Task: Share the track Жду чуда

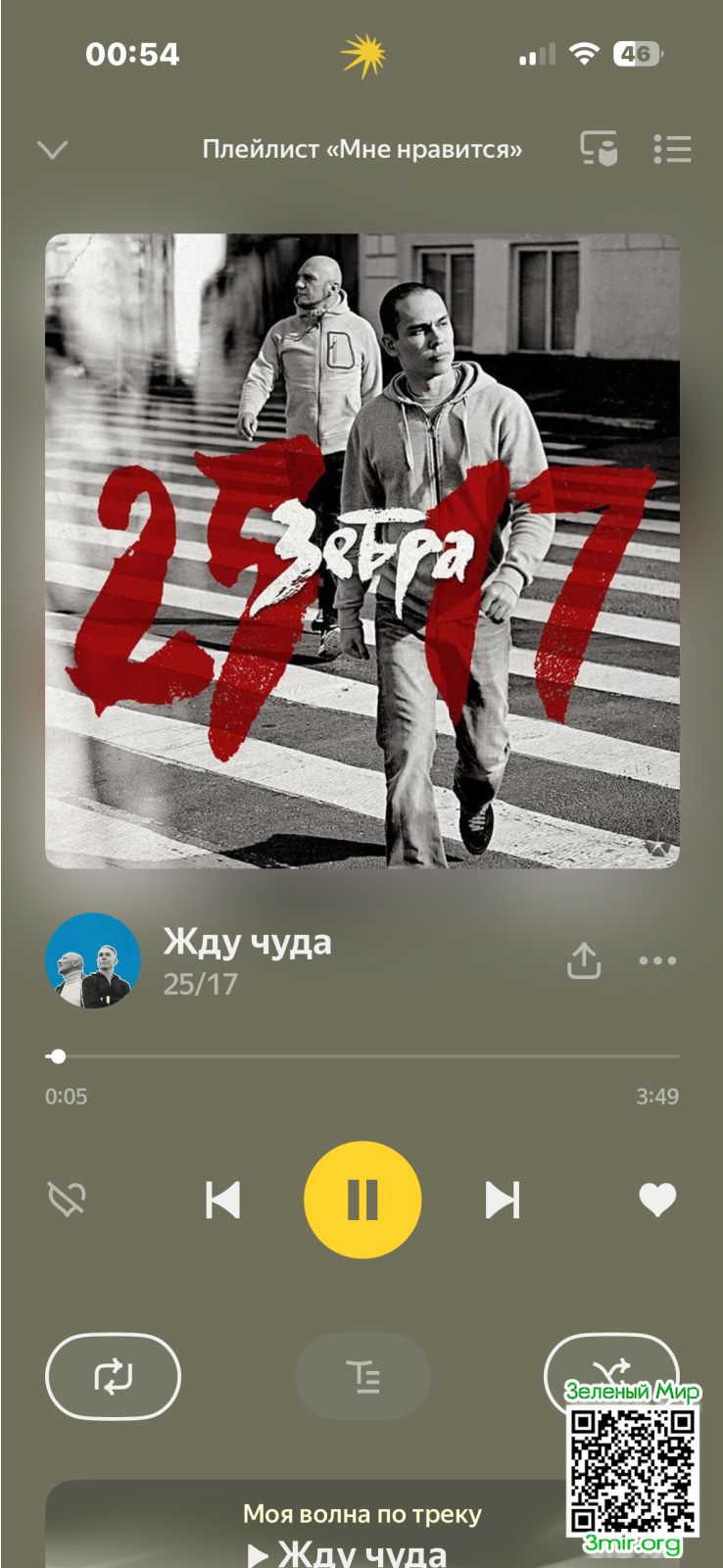Action: pyautogui.click(x=584, y=960)
